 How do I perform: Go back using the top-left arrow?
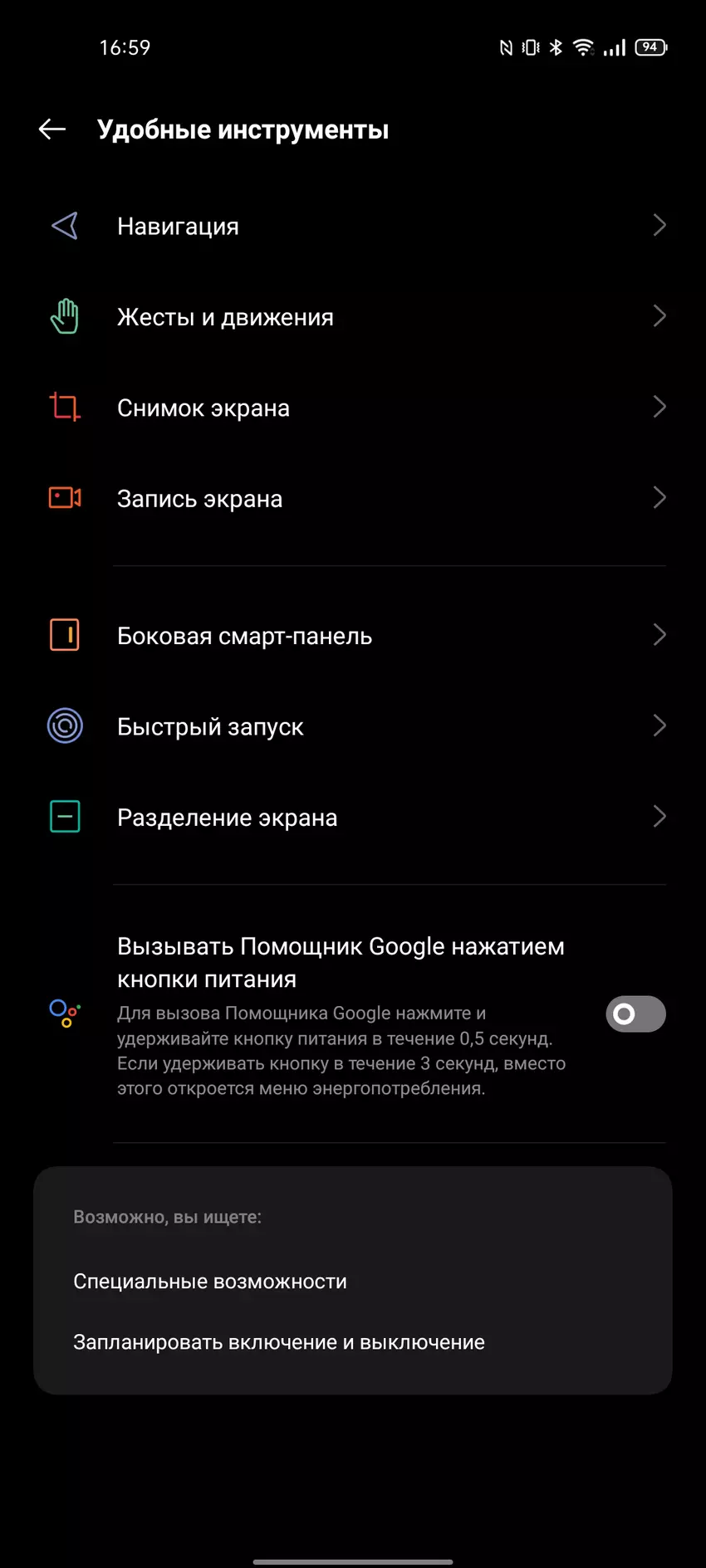pos(52,129)
